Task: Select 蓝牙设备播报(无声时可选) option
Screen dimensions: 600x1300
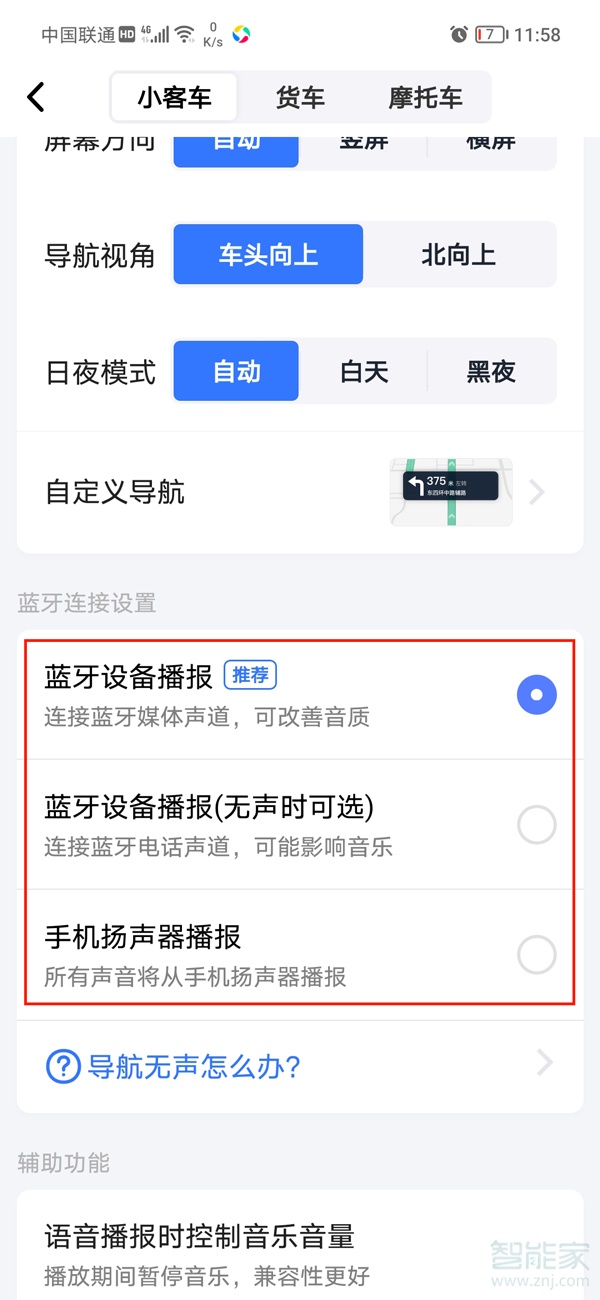Action: 536,825
